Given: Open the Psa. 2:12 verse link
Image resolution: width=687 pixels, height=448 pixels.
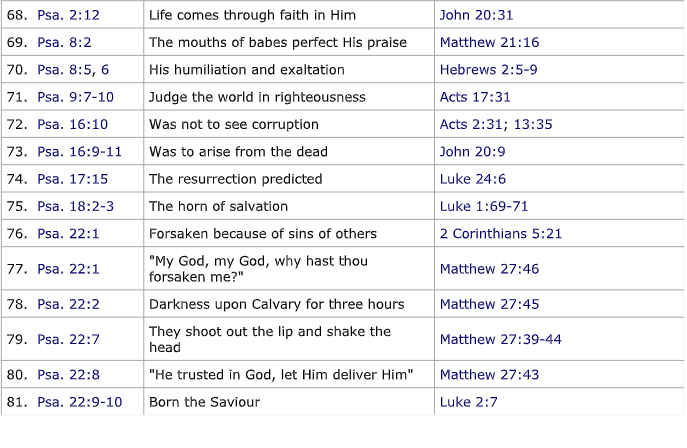Looking at the screenshot, I should pyautogui.click(x=68, y=15).
